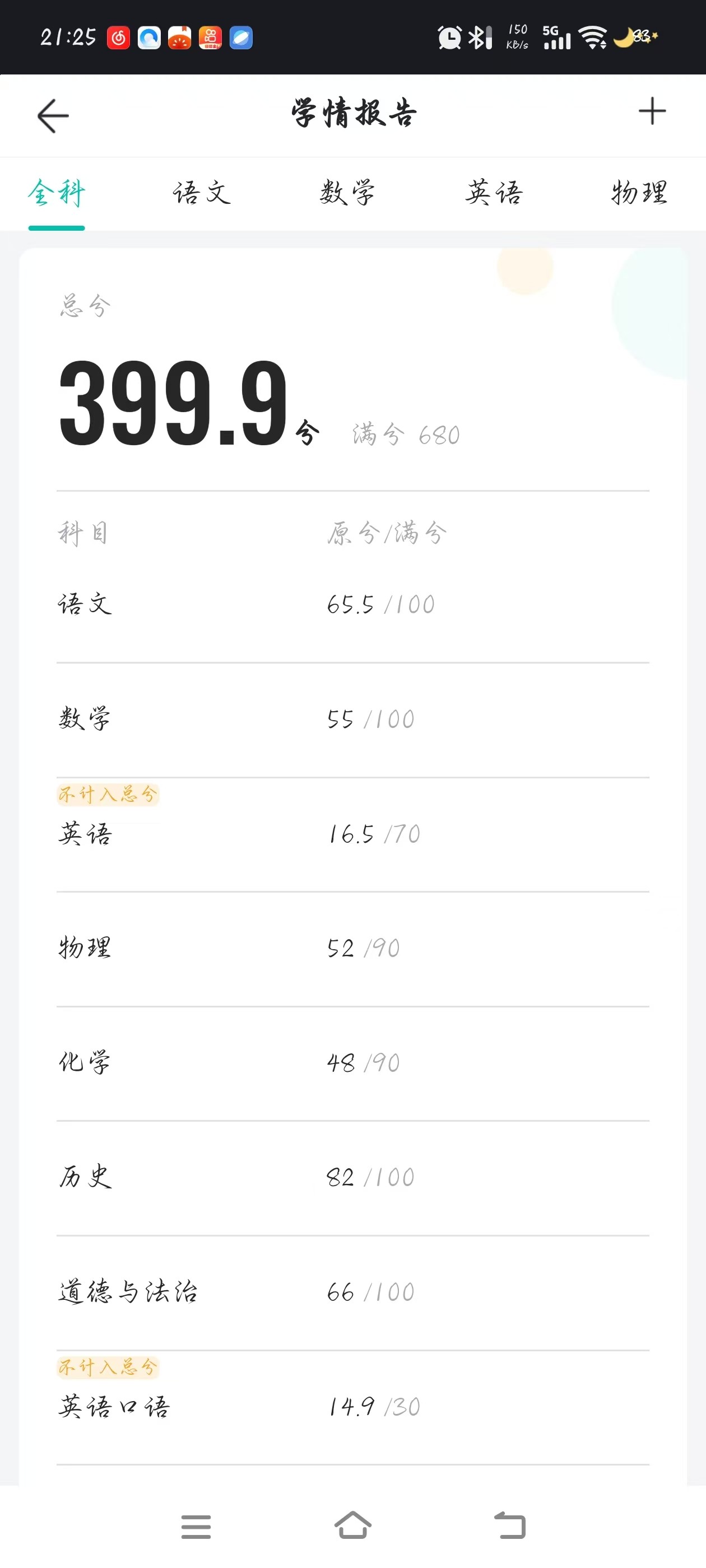Go back using the top-left arrow
The height and width of the screenshot is (1568, 706).
[x=53, y=116]
